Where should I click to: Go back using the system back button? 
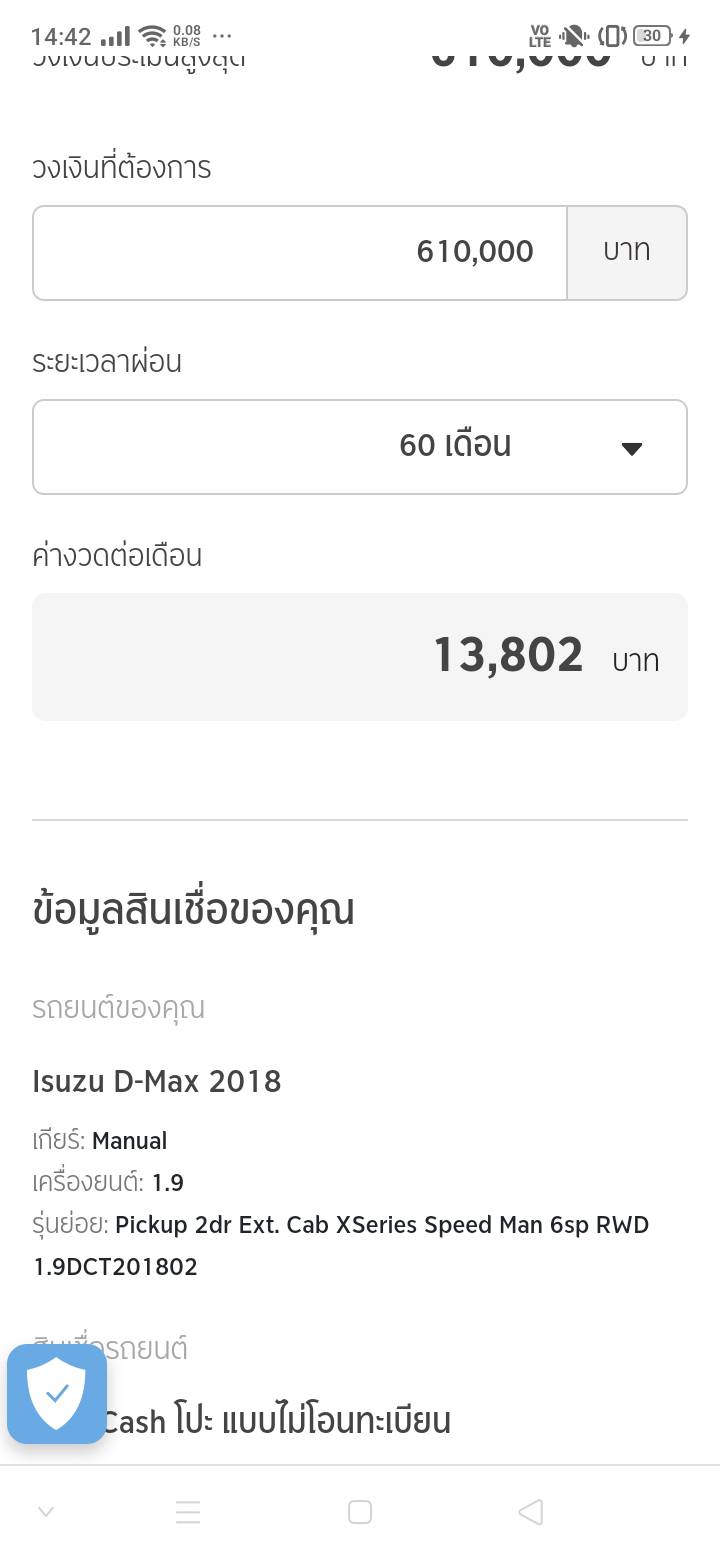531,1512
